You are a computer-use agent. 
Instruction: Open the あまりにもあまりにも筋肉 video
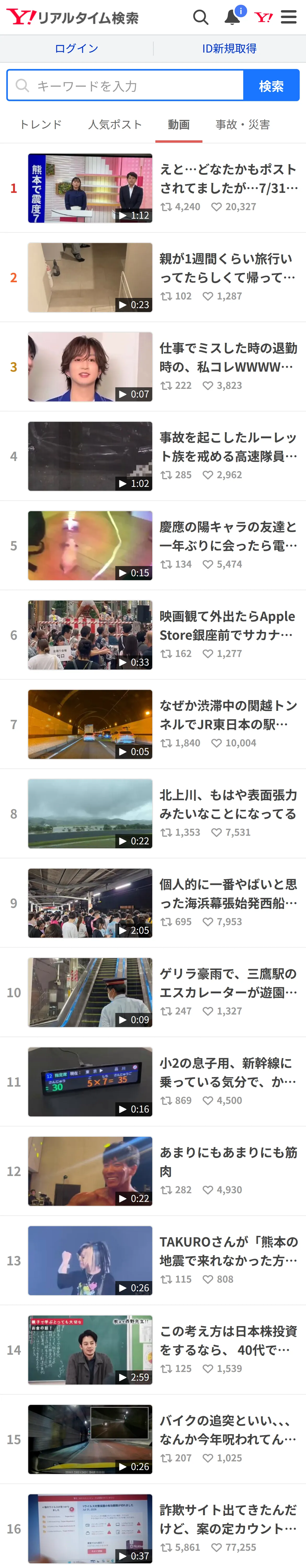(x=153, y=1171)
